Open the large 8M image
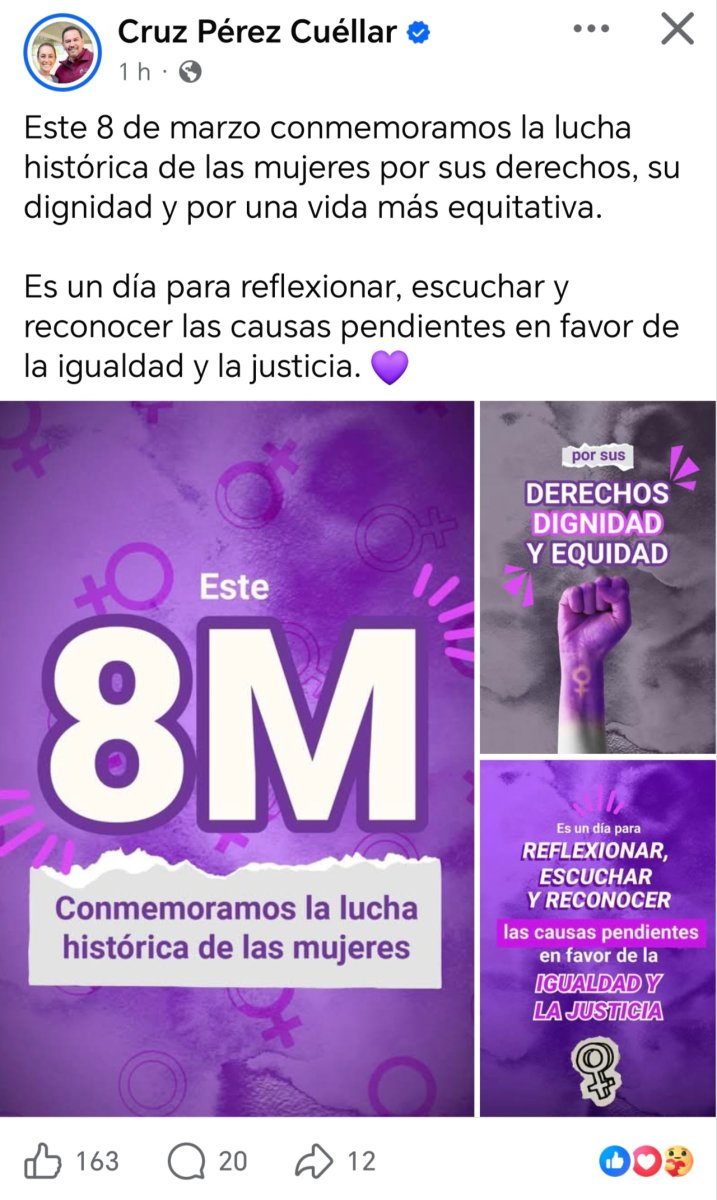717x1200 pixels. (x=237, y=758)
